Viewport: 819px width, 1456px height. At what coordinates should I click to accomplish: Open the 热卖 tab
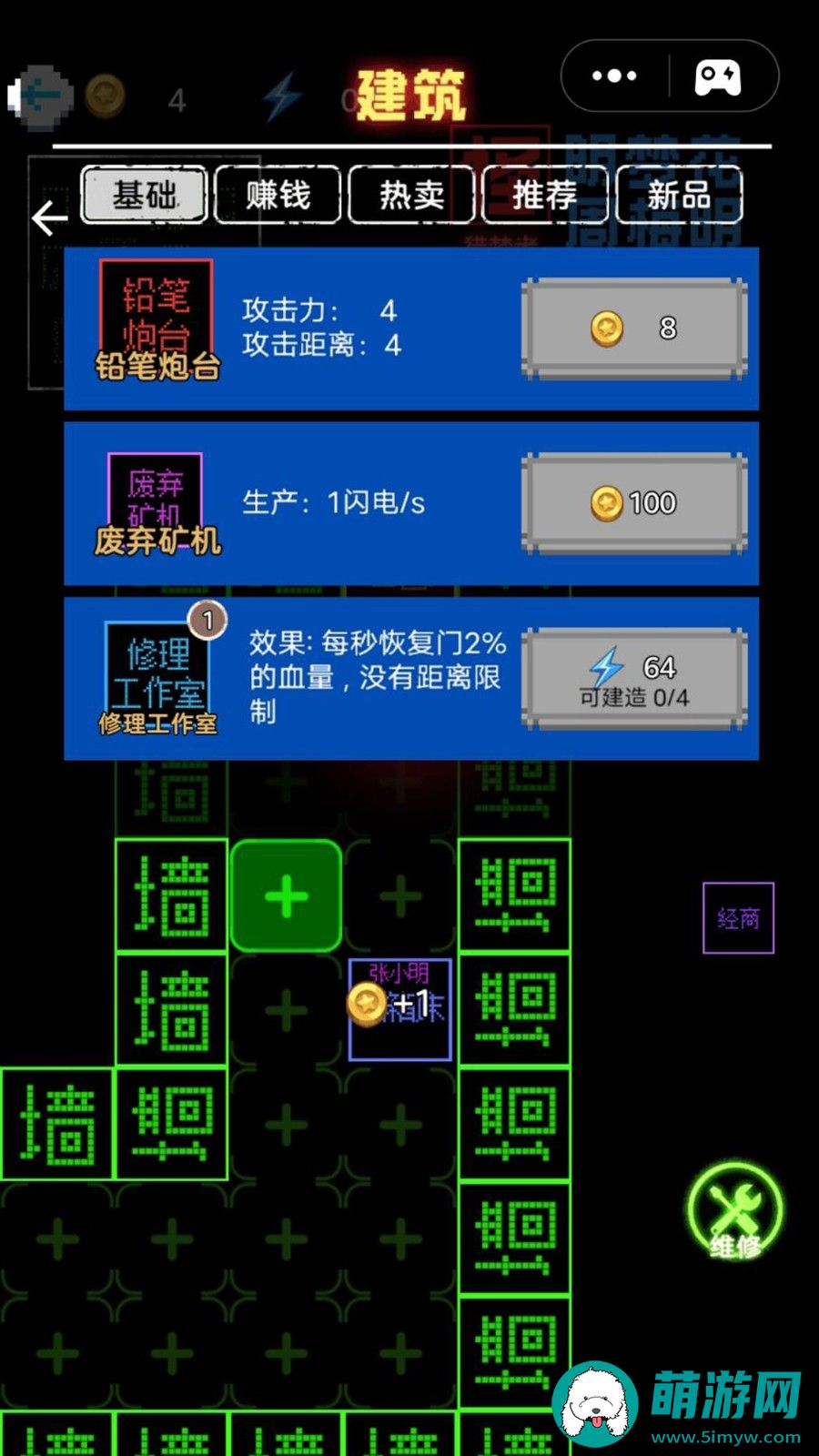click(x=411, y=195)
